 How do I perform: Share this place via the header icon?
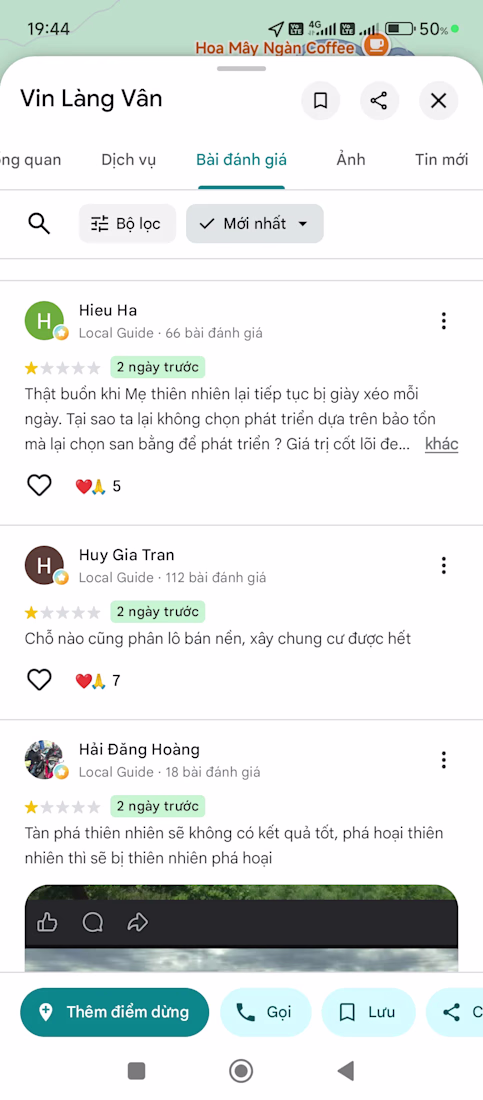tap(379, 101)
